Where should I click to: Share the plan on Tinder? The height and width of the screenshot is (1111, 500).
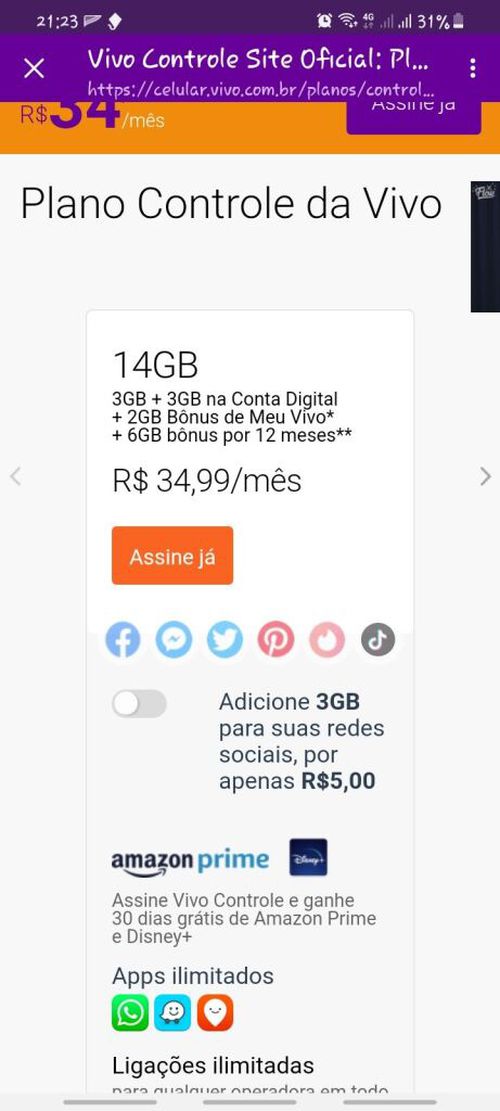pos(327,641)
